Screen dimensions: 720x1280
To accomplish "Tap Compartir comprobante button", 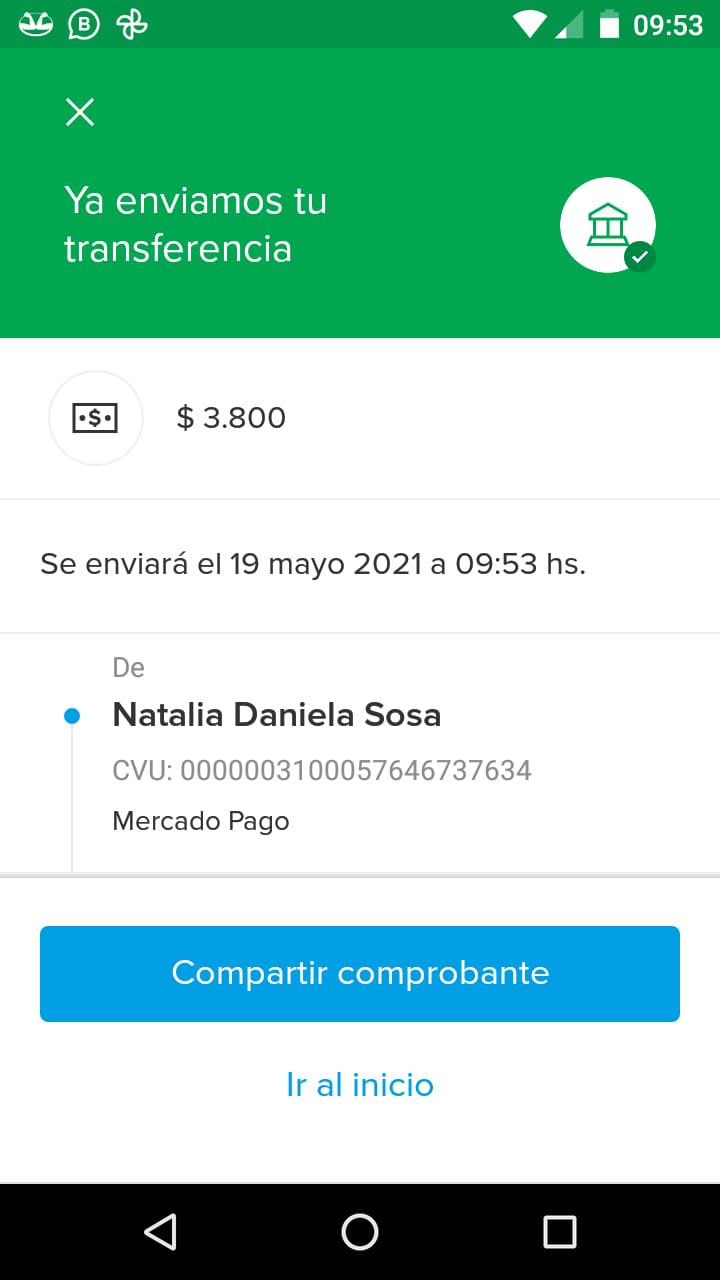I will [360, 974].
